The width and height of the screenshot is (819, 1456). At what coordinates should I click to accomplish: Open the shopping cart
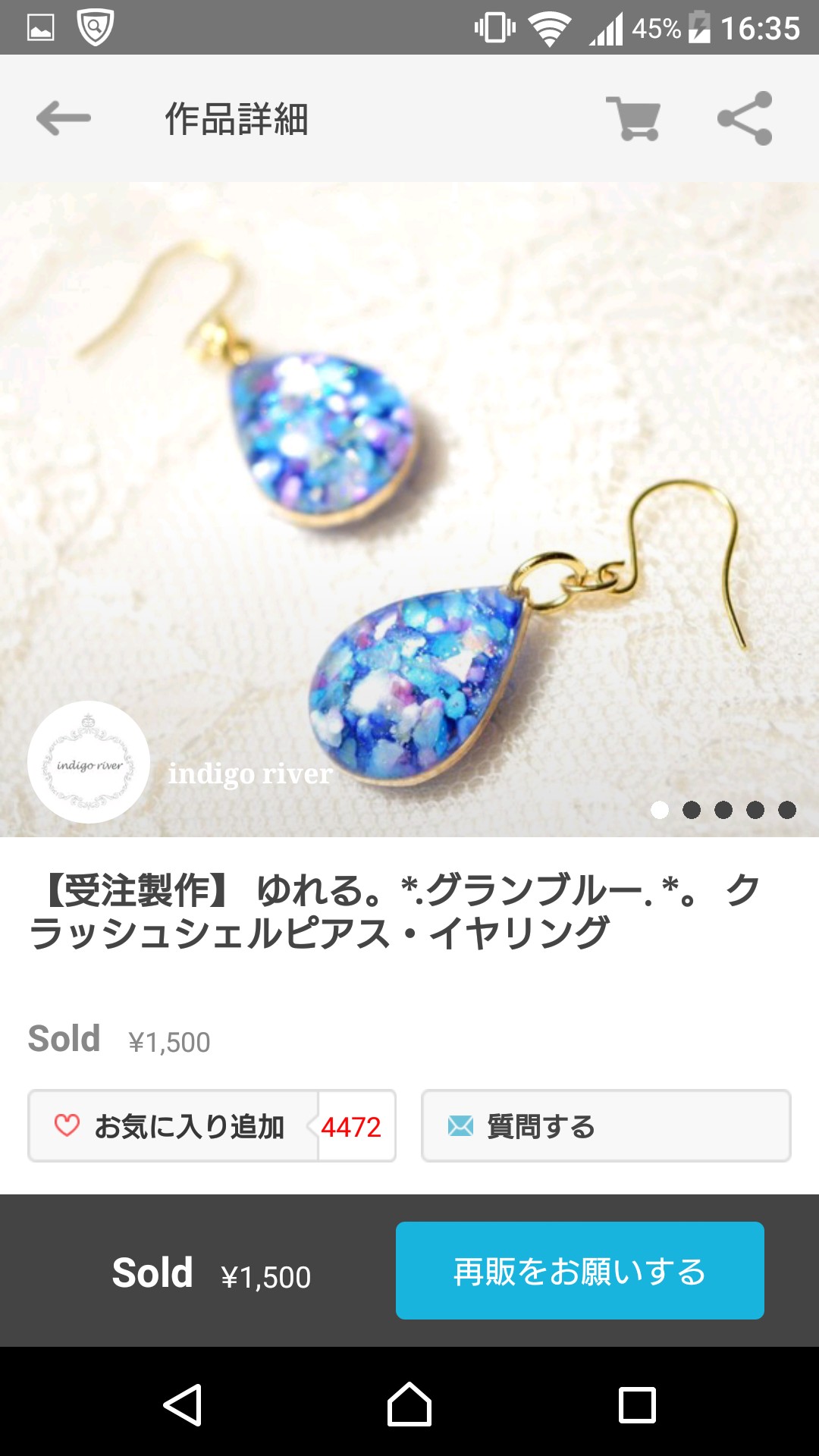633,118
